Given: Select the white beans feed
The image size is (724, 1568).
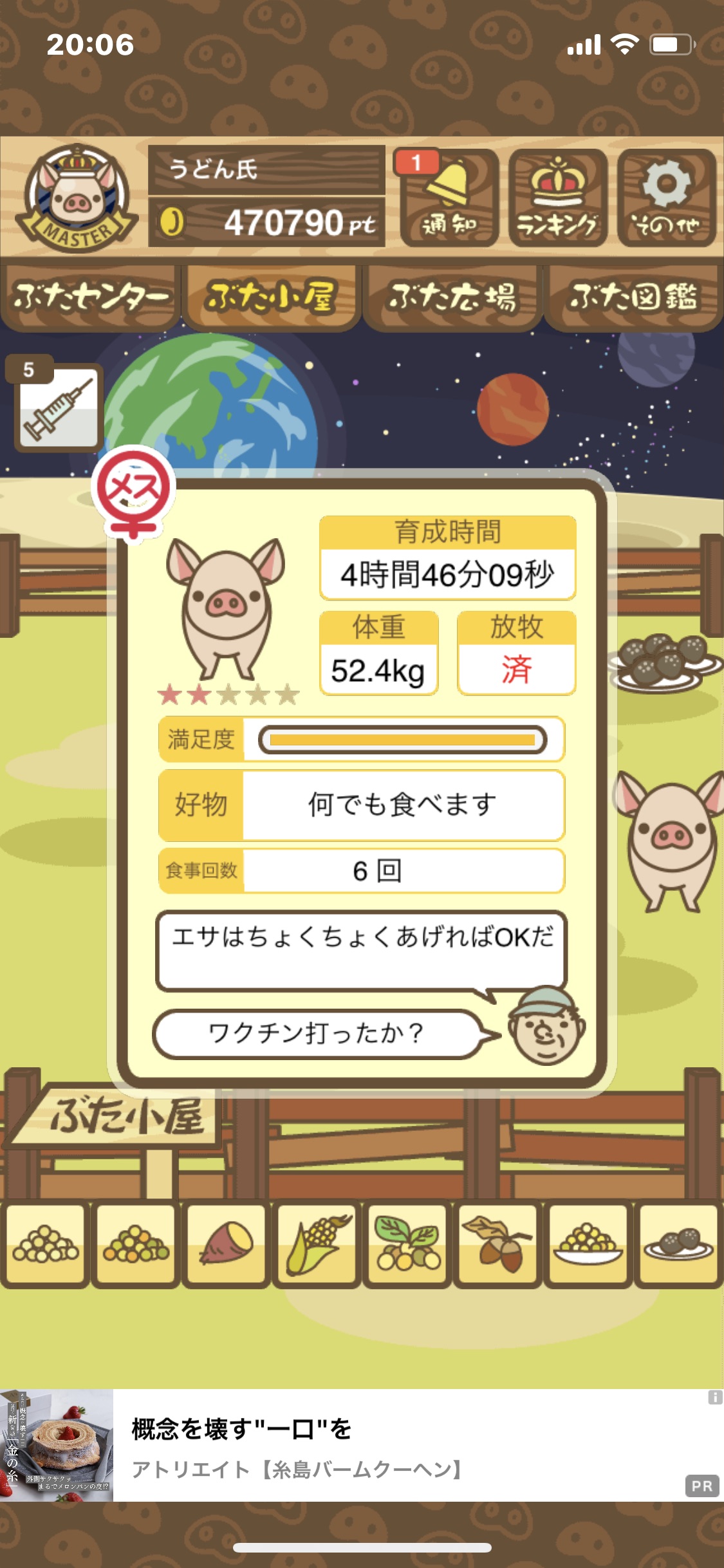Looking at the screenshot, I should point(46,1244).
